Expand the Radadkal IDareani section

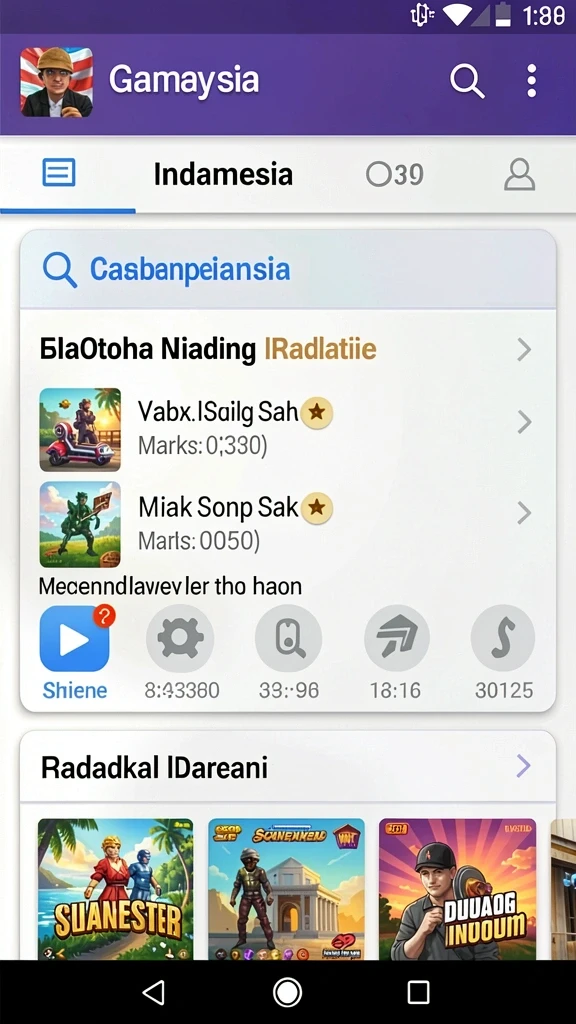(288, 767)
